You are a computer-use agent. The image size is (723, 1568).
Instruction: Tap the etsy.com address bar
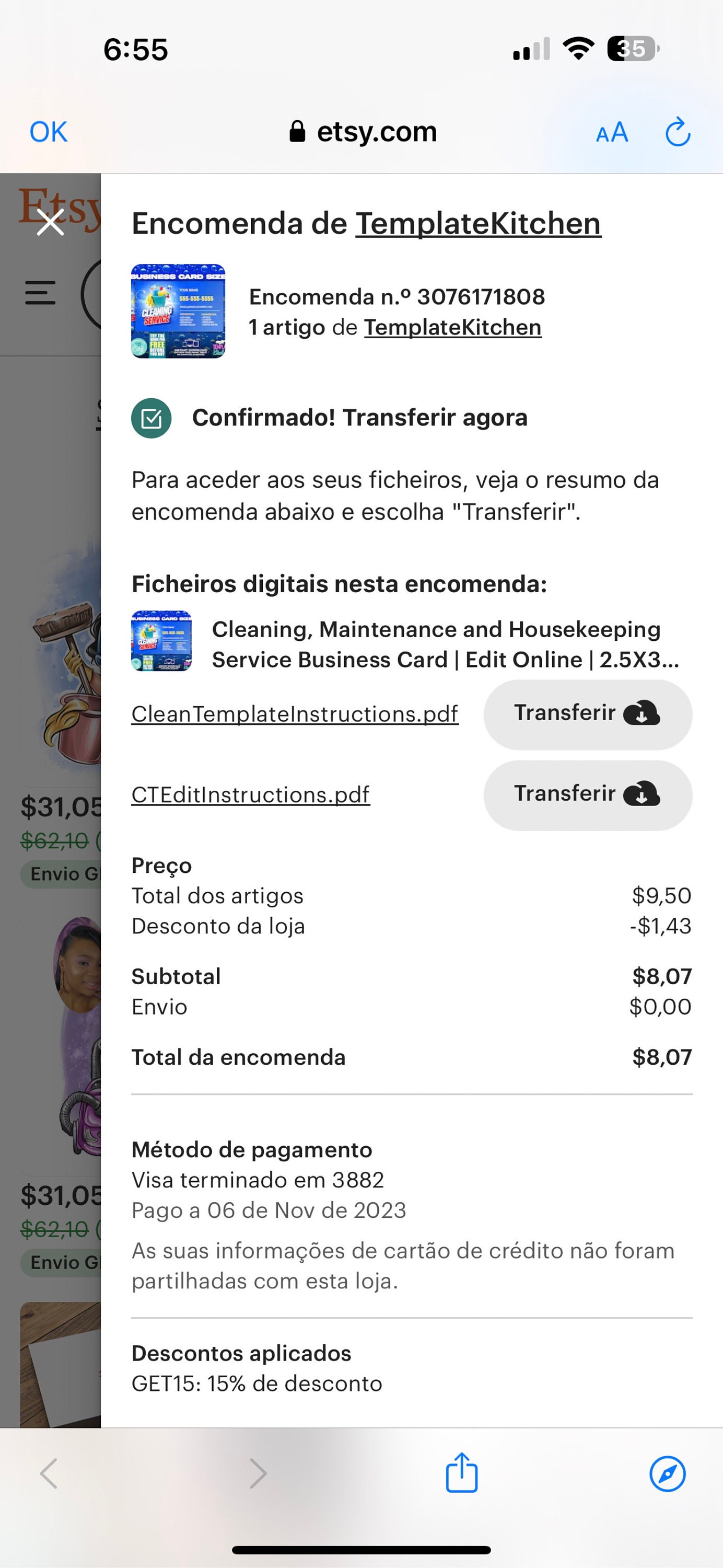pos(363,132)
